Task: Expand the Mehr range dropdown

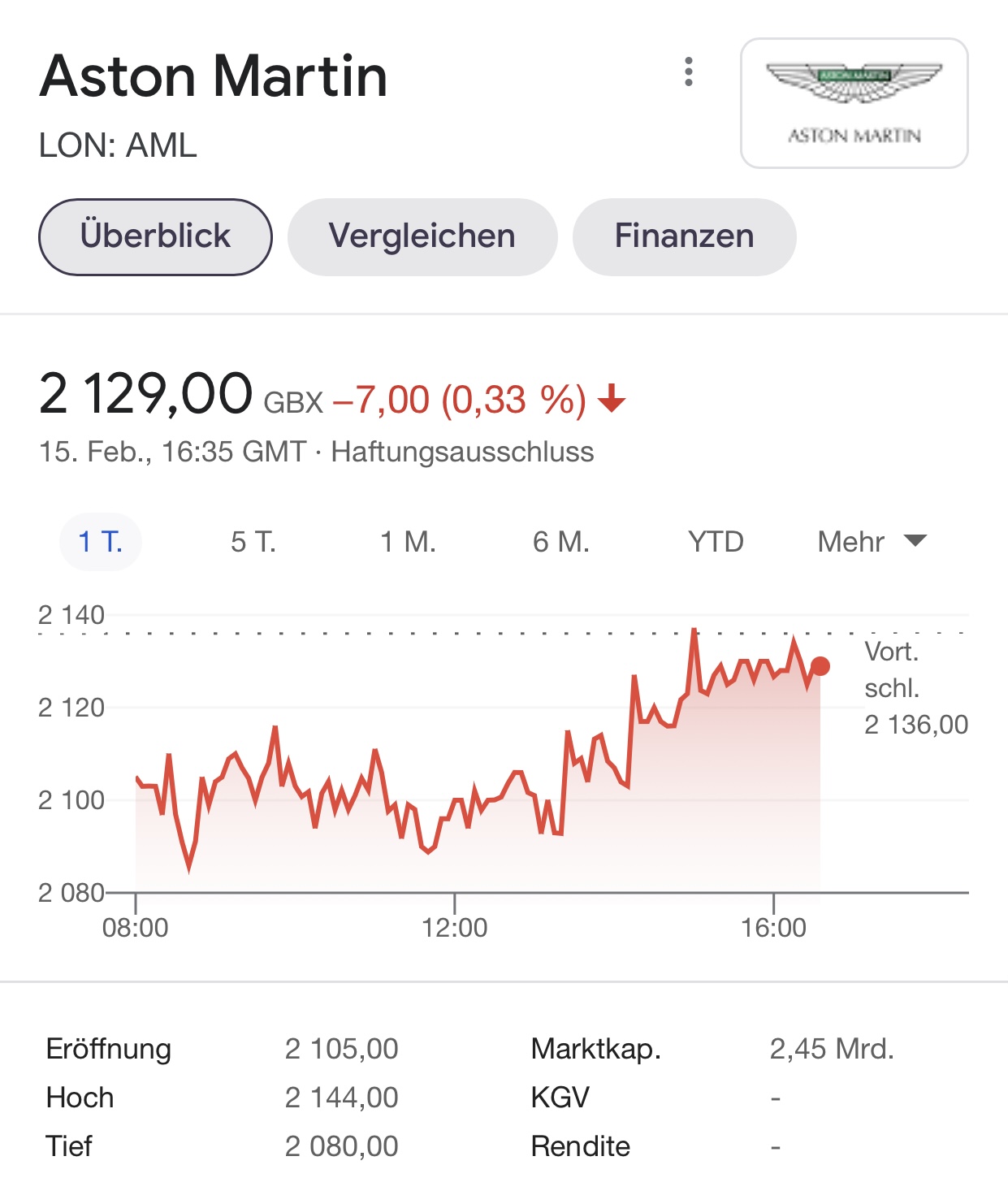Action: pos(872,542)
